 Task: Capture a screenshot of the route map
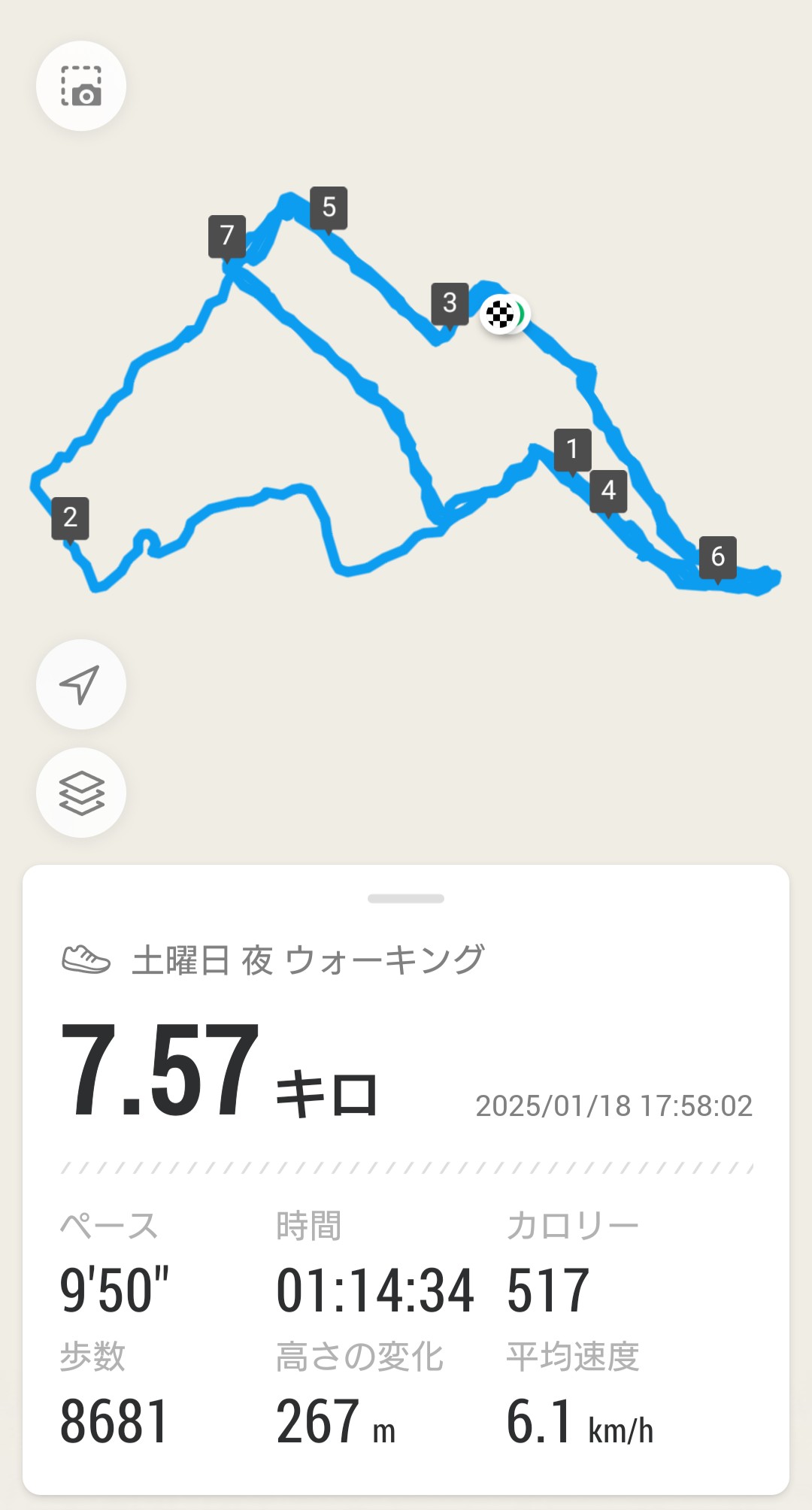[81, 86]
